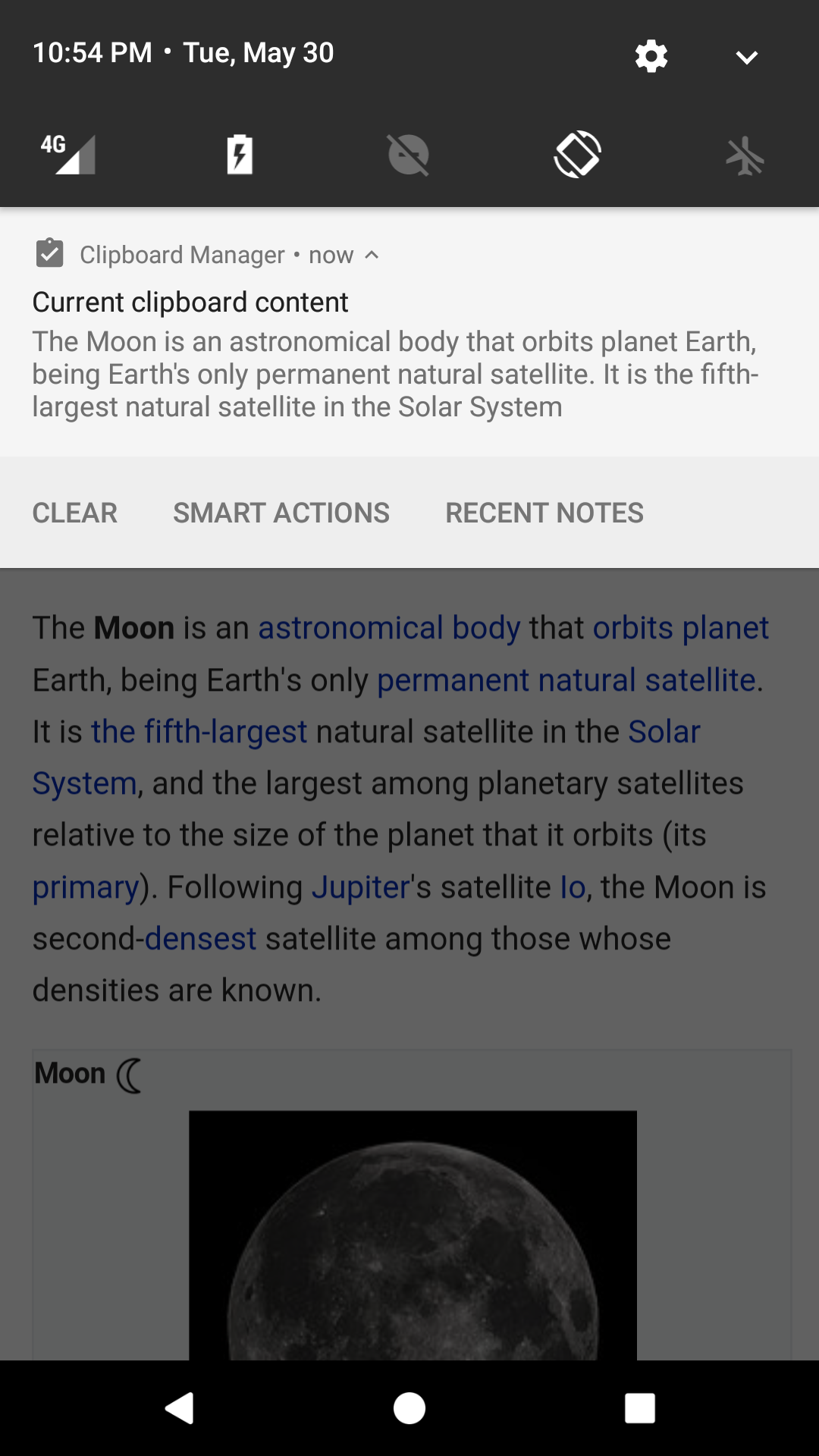This screenshot has height=1456, width=819.
Task: Go to the home screen
Action: pos(409,1408)
